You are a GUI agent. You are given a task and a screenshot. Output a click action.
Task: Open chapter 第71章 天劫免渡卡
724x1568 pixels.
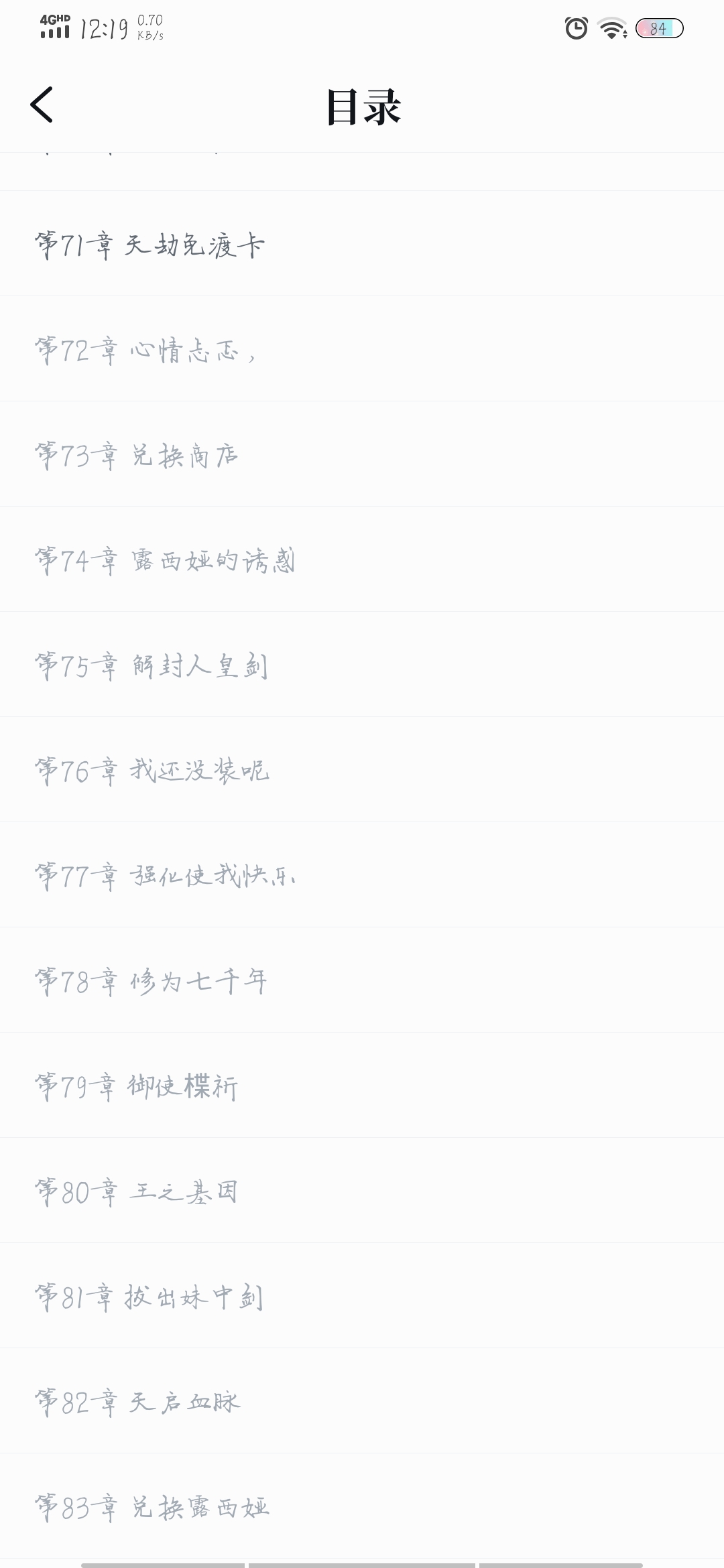click(x=362, y=243)
